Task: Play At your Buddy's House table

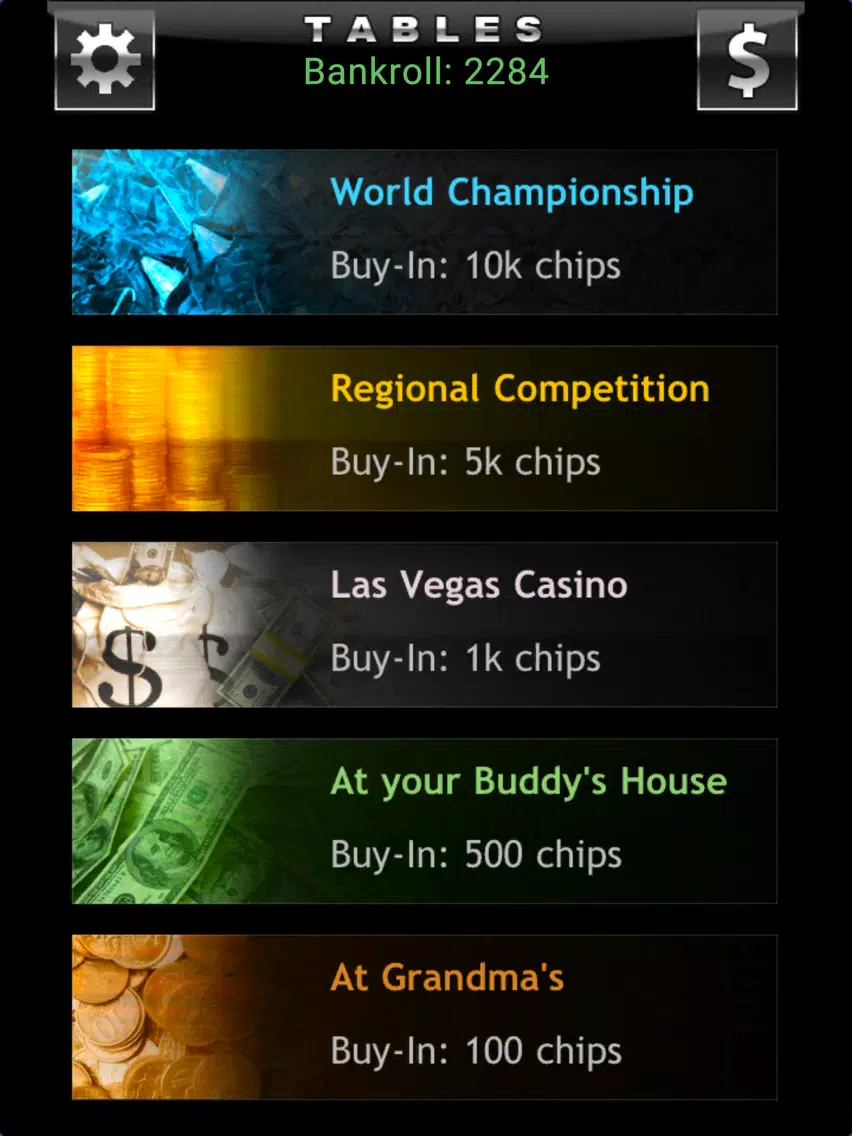Action: tap(424, 820)
